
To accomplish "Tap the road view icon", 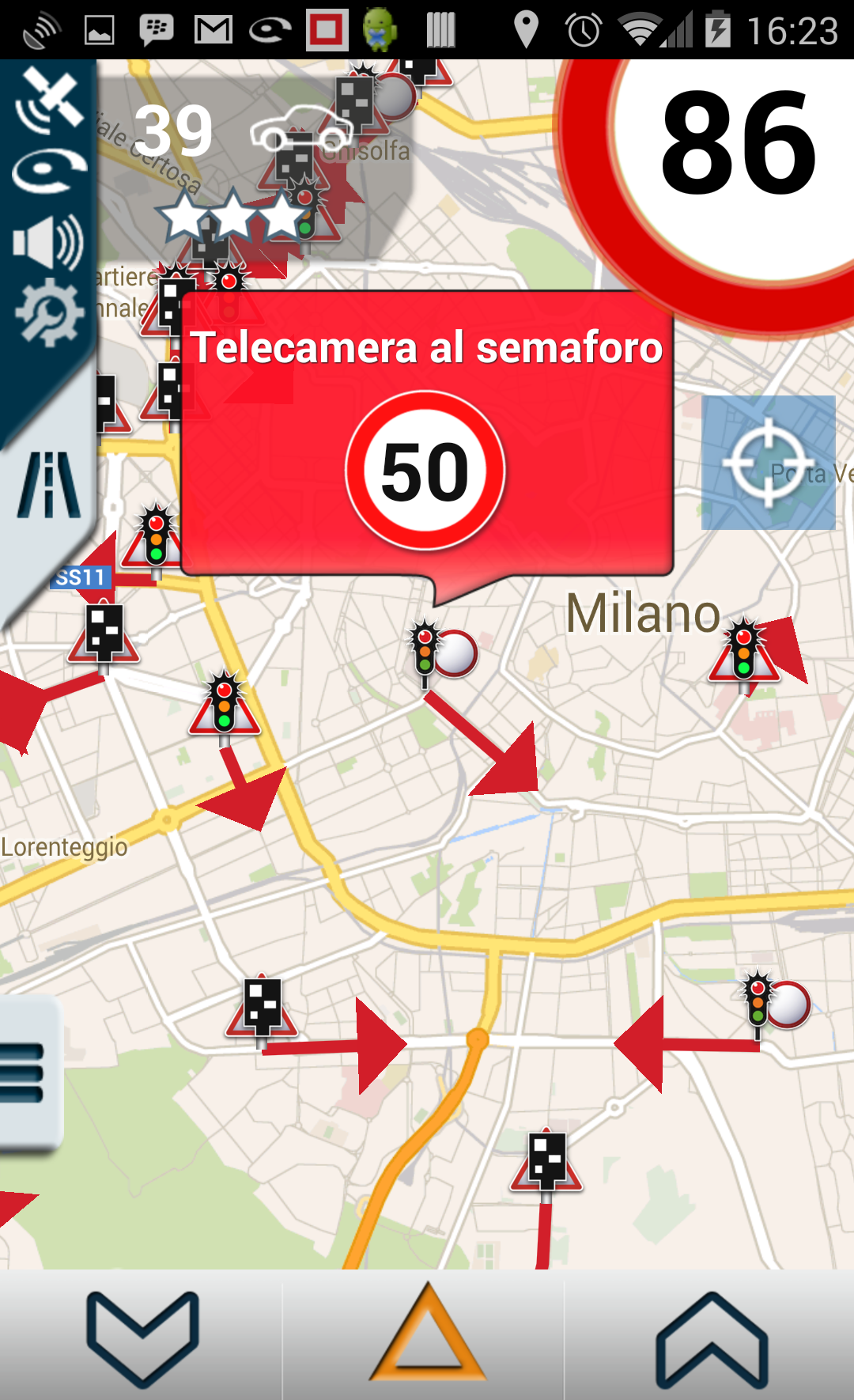I will (x=49, y=484).
